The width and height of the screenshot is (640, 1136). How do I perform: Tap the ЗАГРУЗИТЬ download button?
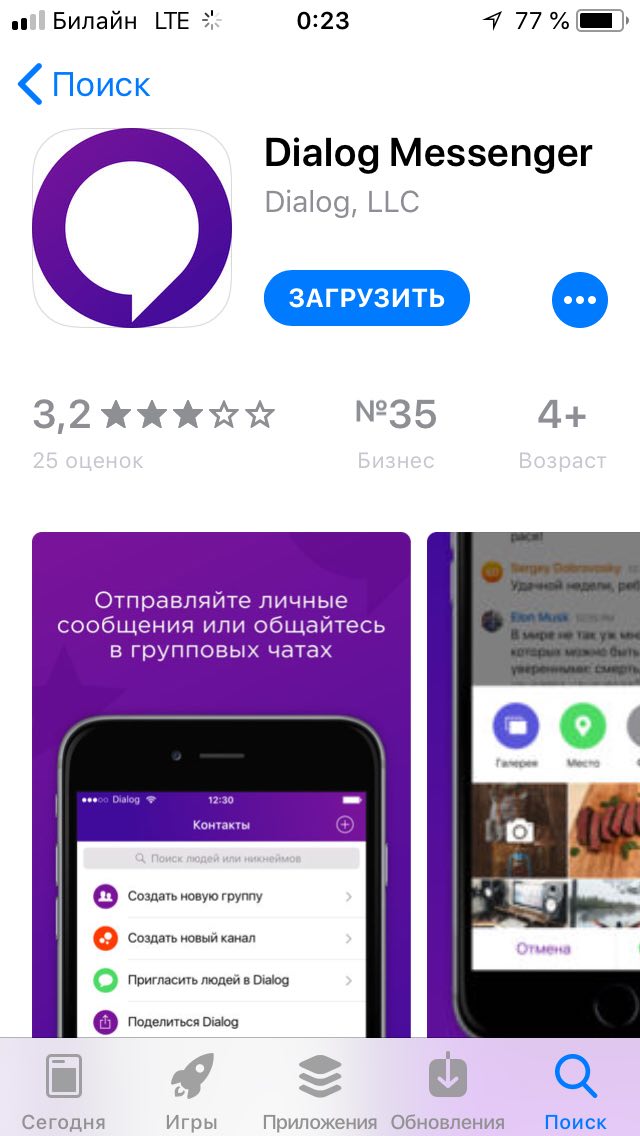[x=366, y=298]
